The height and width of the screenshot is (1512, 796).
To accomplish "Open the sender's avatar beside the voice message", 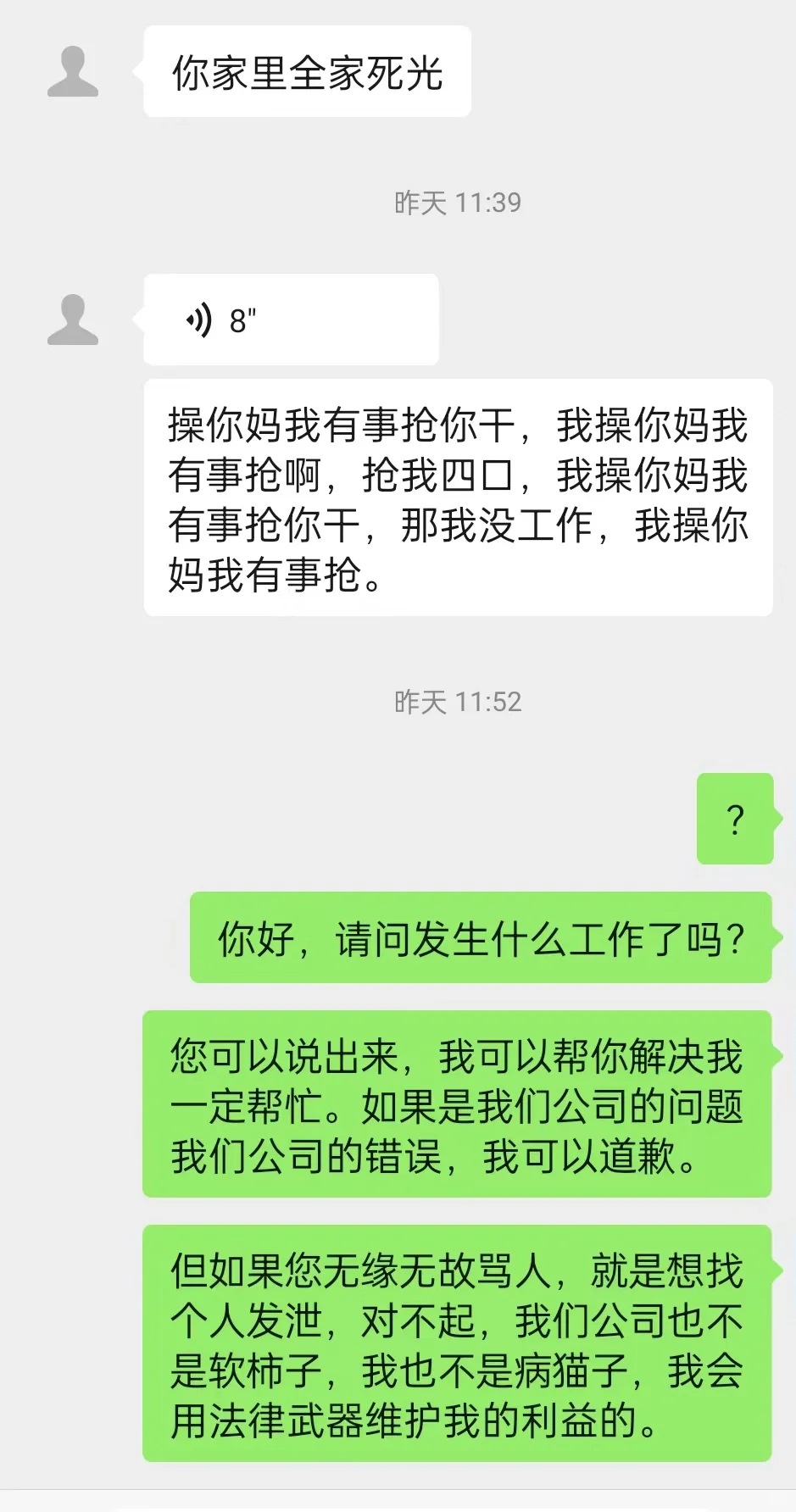I will click(x=73, y=320).
